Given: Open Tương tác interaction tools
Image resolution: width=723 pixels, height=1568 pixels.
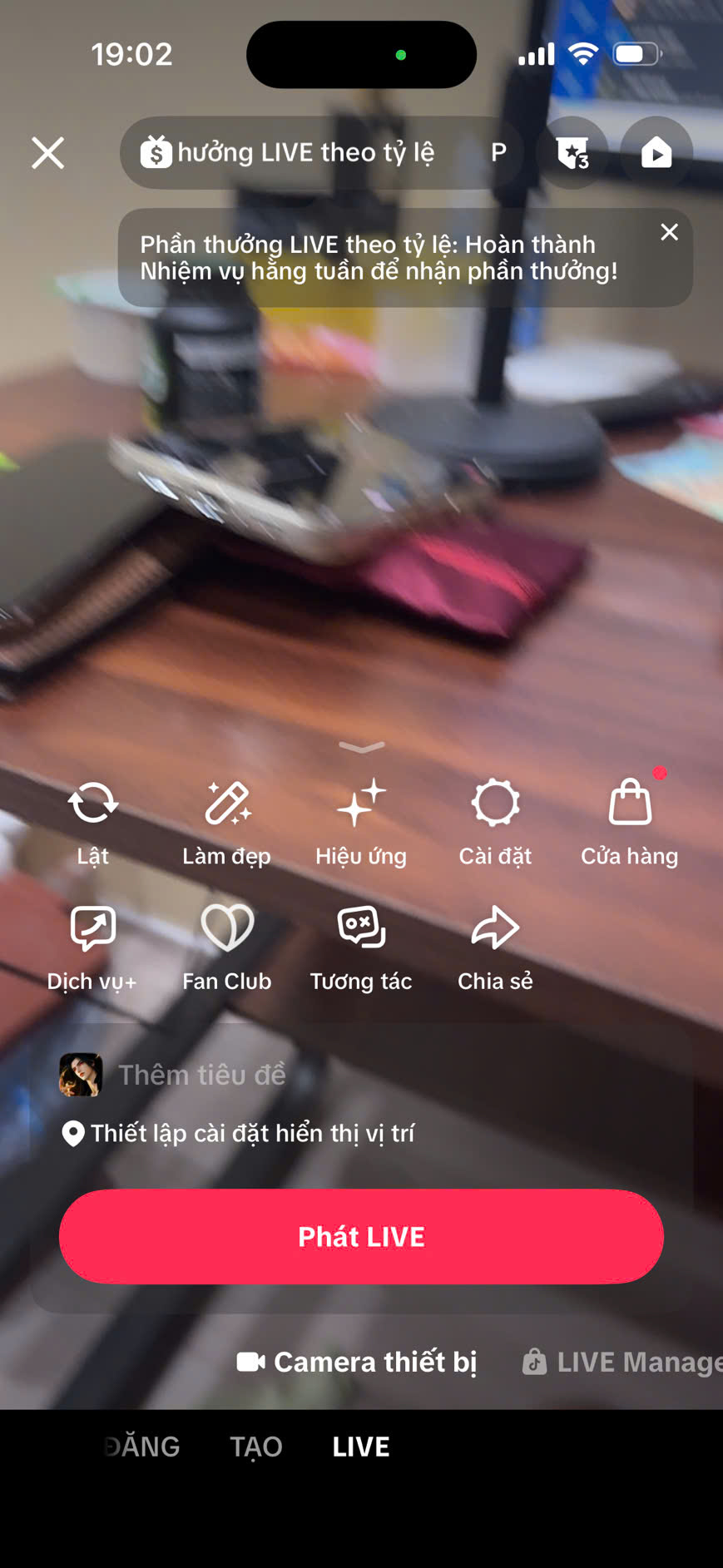Looking at the screenshot, I should 361,947.
